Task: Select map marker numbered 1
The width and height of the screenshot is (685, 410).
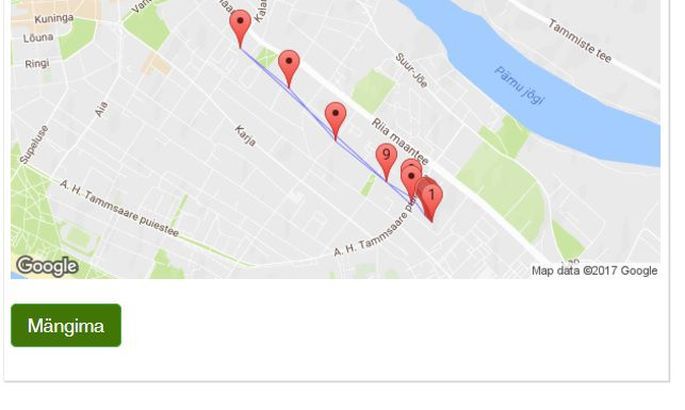Action: (x=432, y=197)
